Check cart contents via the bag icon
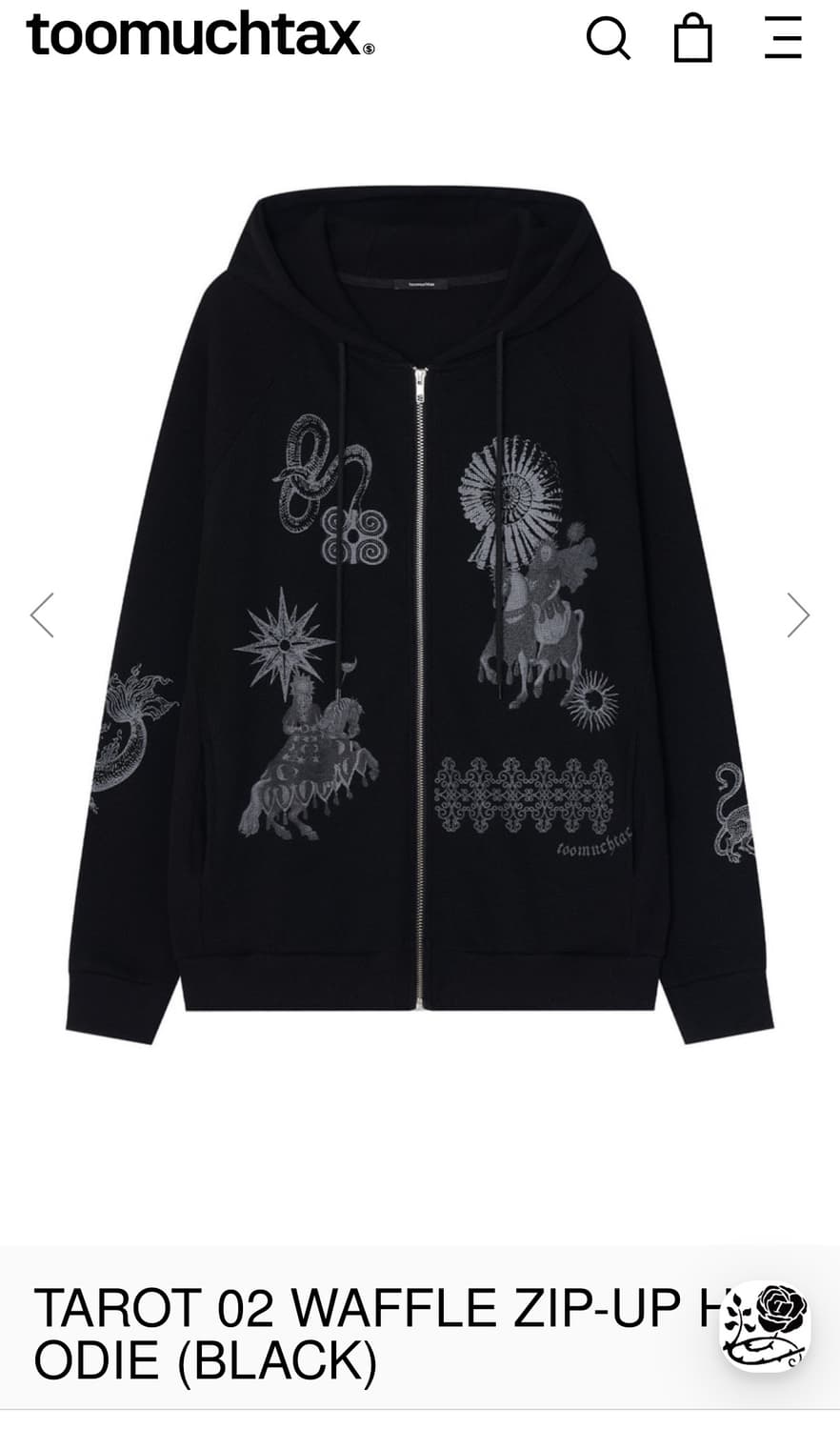Image resolution: width=840 pixels, height=1429 pixels. point(693,39)
